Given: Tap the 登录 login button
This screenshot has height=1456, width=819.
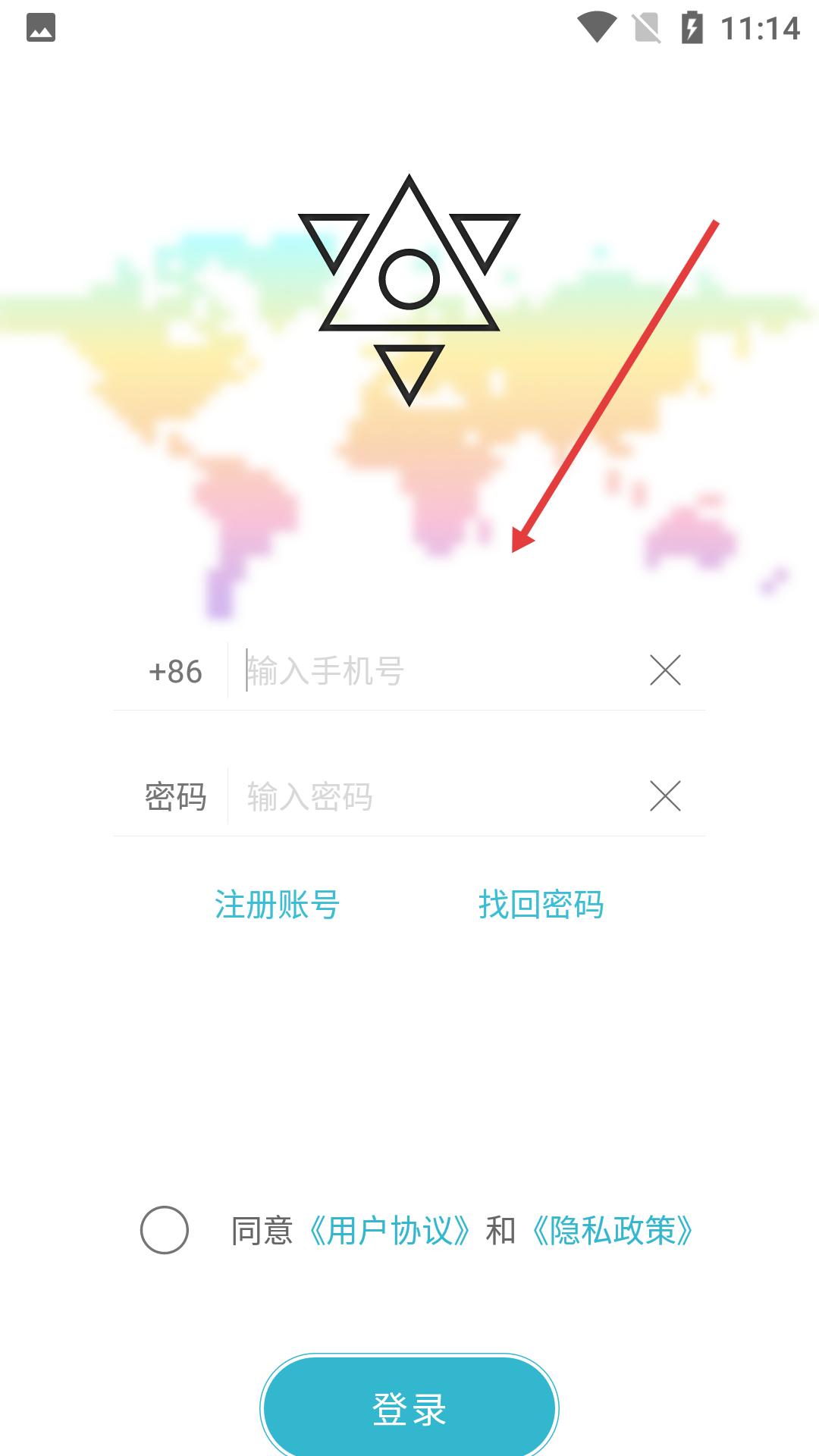Looking at the screenshot, I should (409, 1408).
